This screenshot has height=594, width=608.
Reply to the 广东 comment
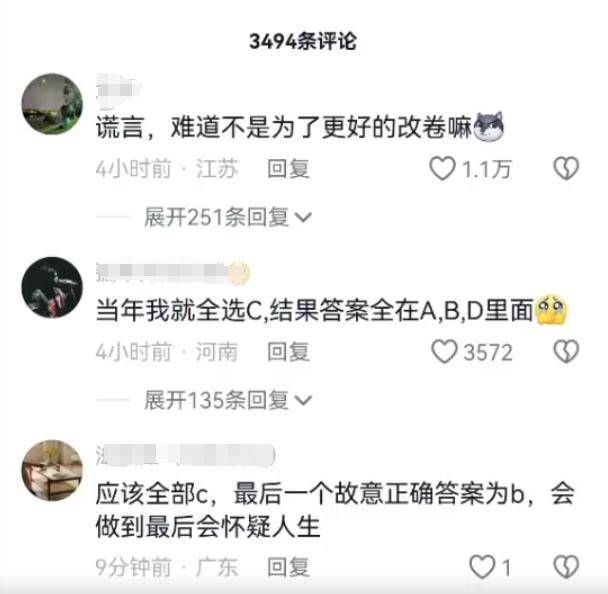[x=288, y=567]
